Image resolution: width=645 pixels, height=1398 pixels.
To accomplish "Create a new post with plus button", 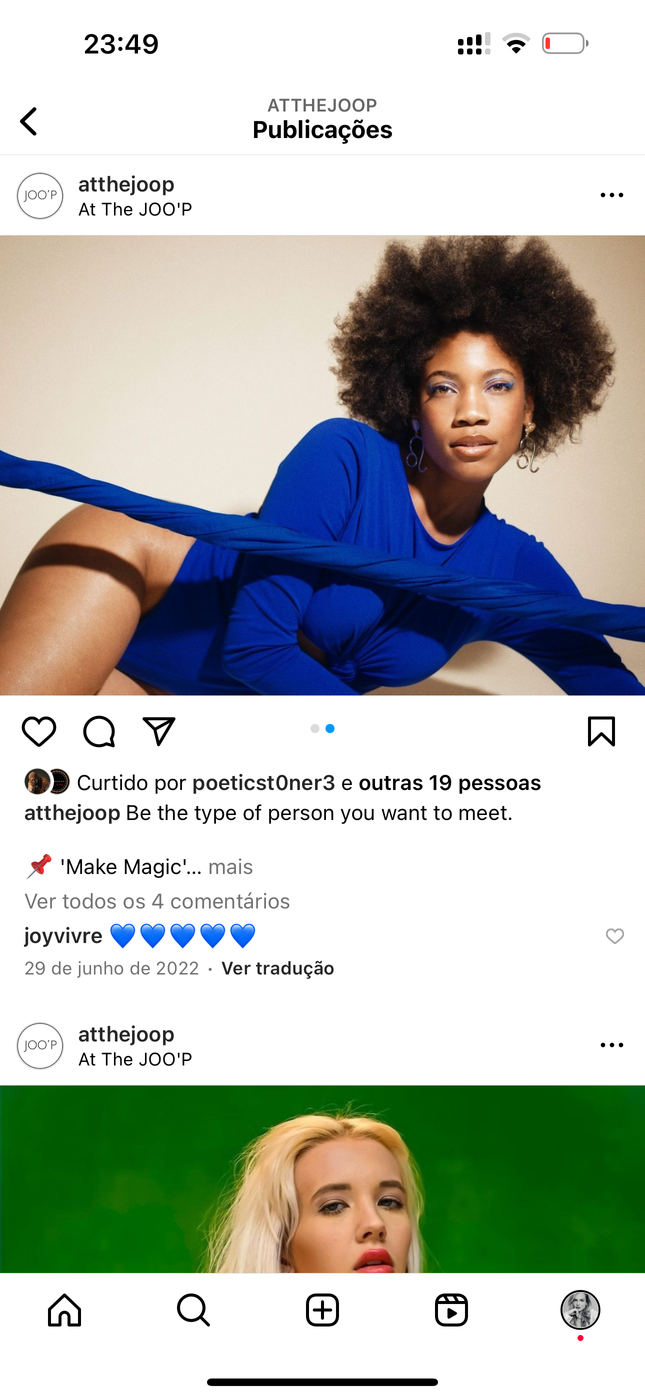I will pyautogui.click(x=322, y=1309).
